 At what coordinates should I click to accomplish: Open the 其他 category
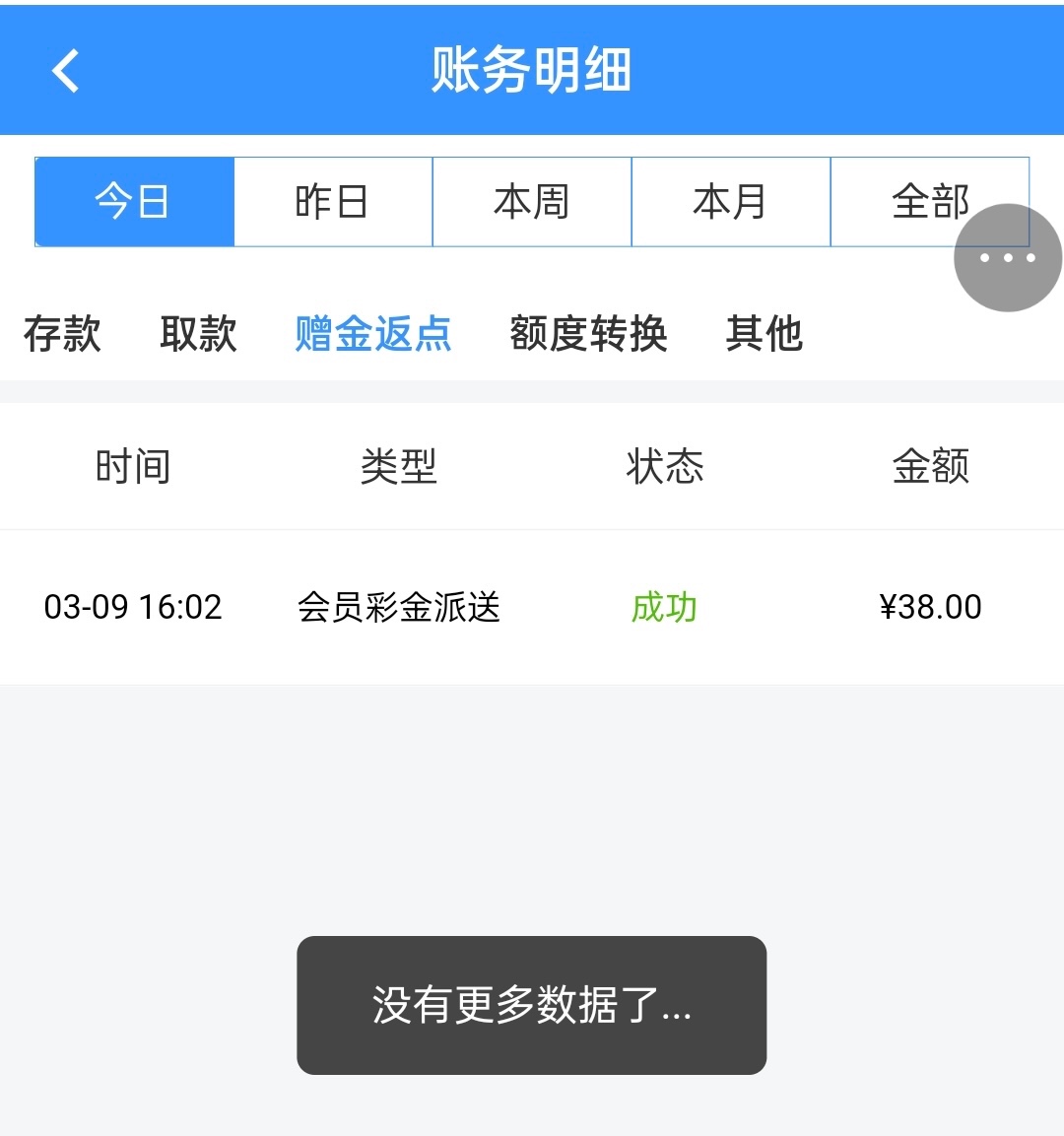(x=764, y=334)
